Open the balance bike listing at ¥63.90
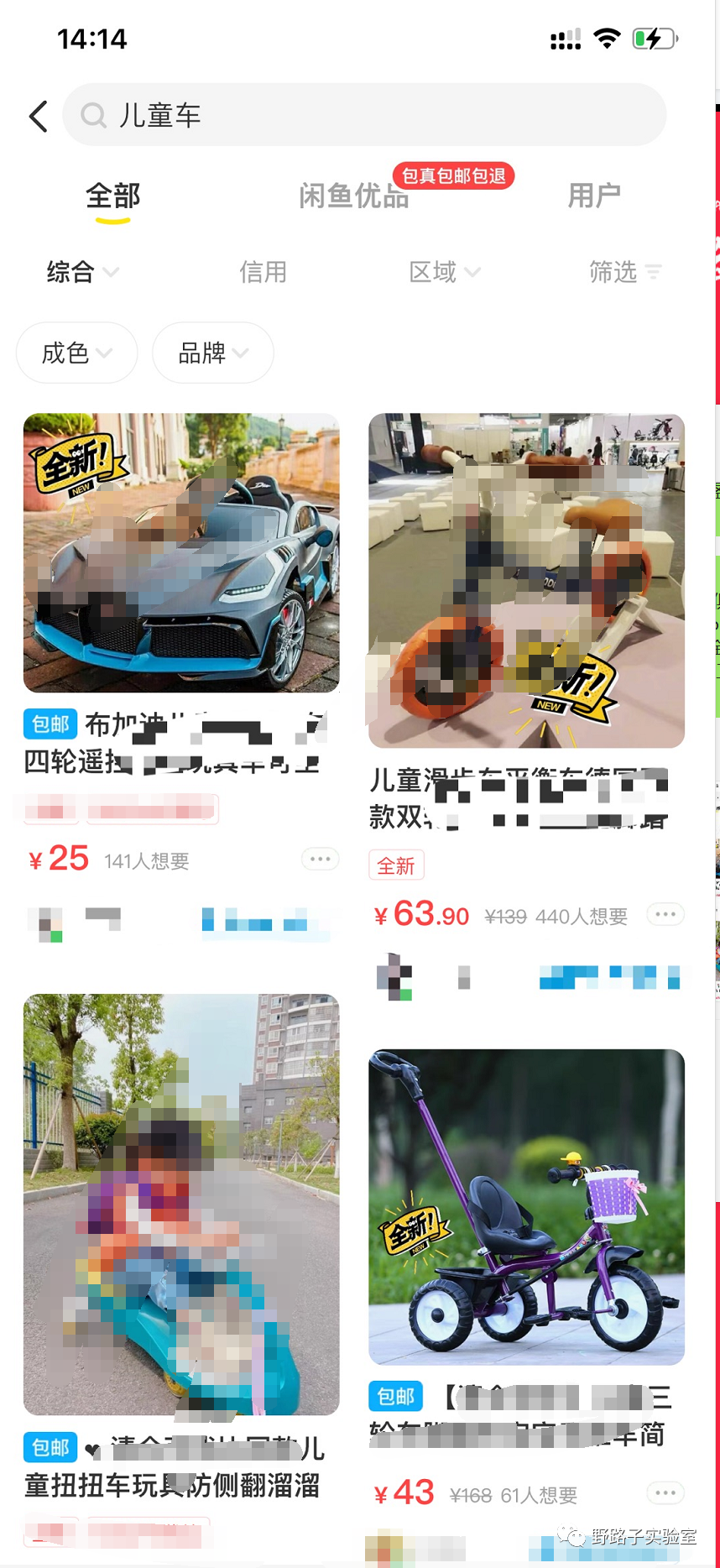Viewport: 720px width, 1568px height. click(x=526, y=580)
